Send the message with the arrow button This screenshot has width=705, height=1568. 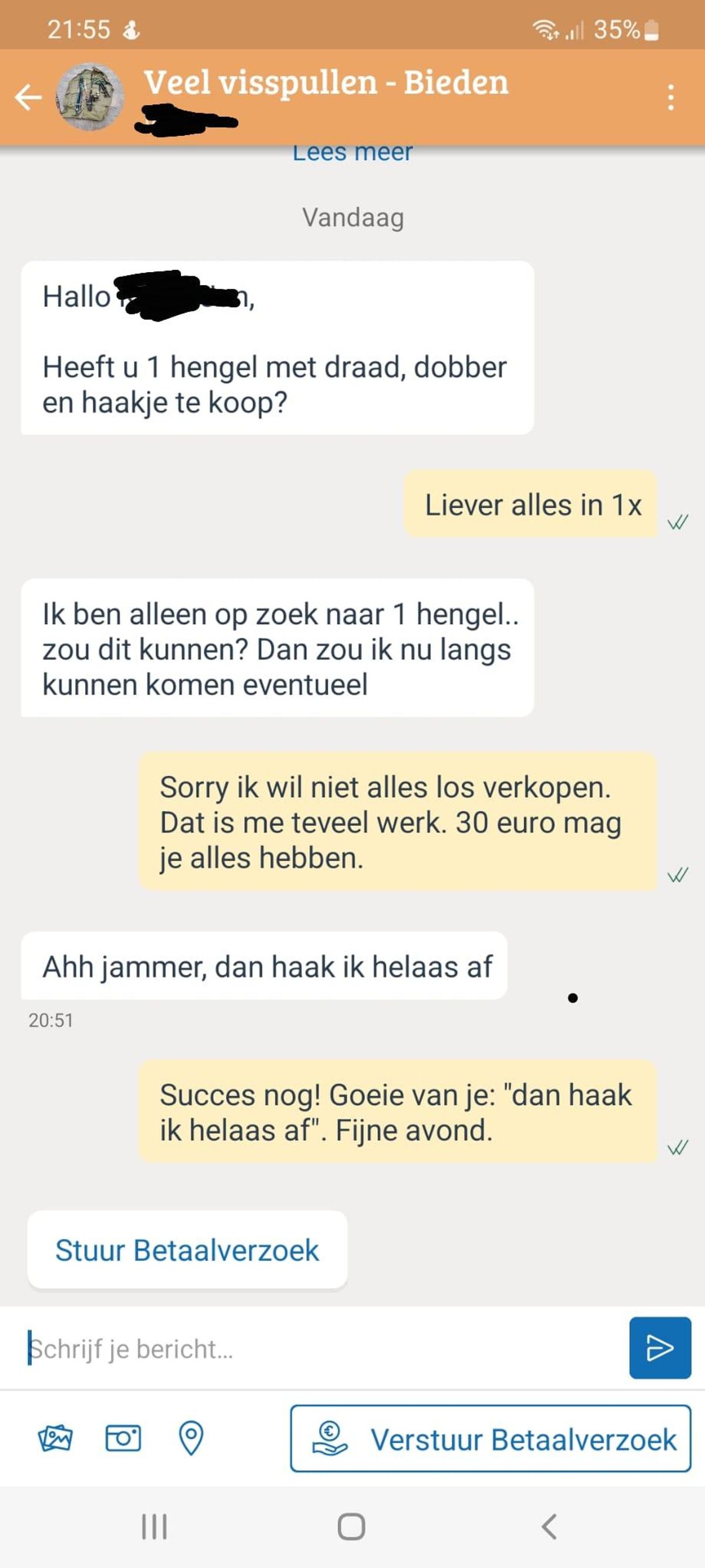(x=659, y=1348)
